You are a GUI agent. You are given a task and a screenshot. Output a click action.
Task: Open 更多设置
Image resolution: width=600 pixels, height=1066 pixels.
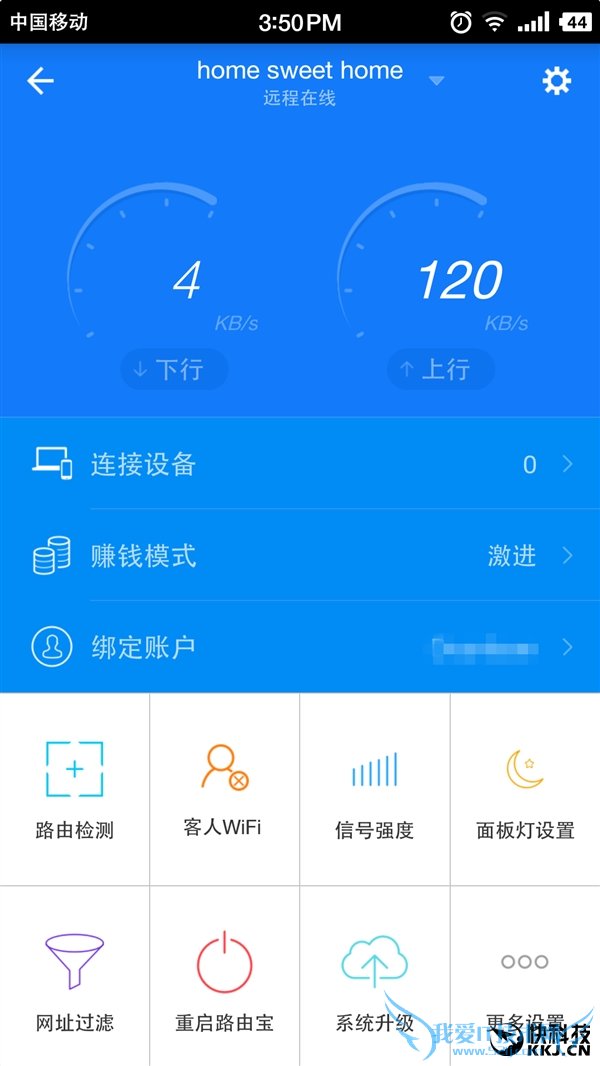click(525, 975)
